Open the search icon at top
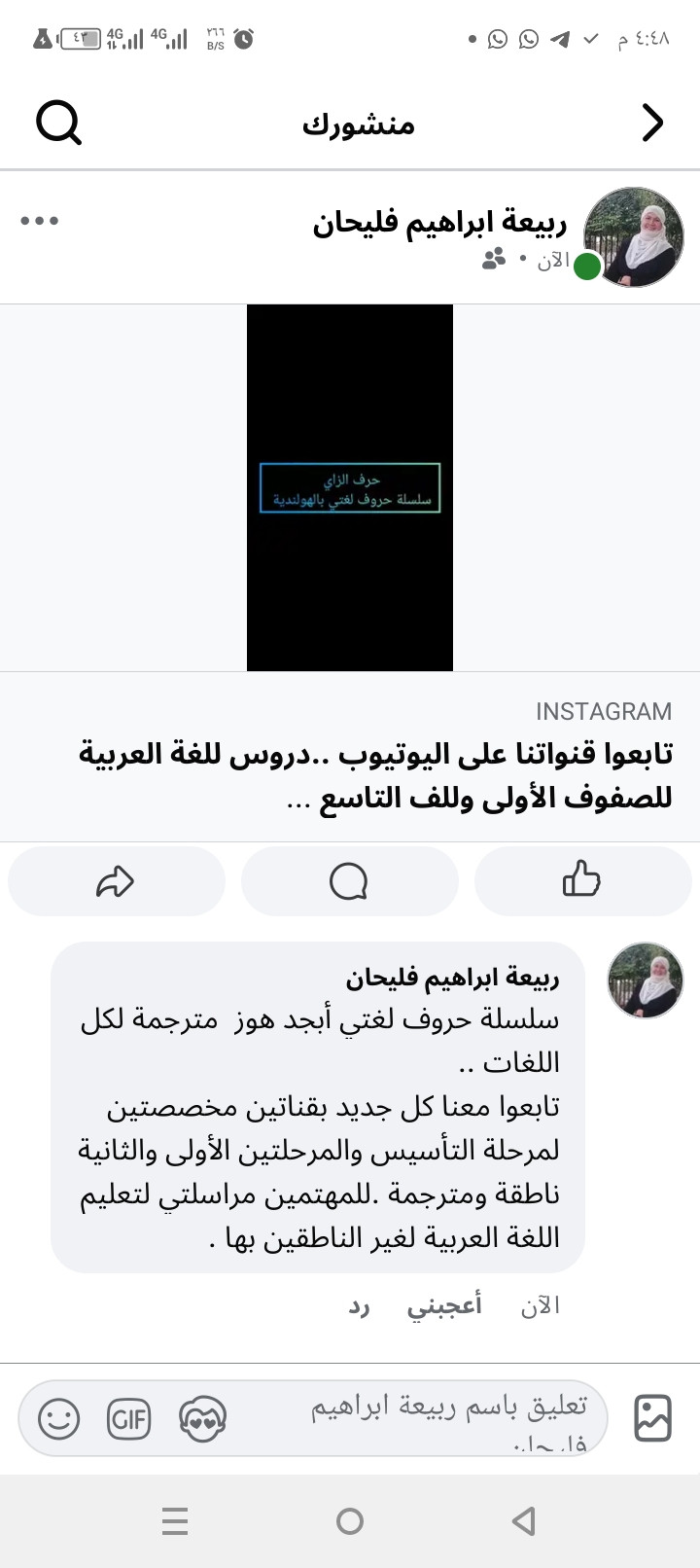This screenshot has height=1568, width=700. (x=58, y=123)
